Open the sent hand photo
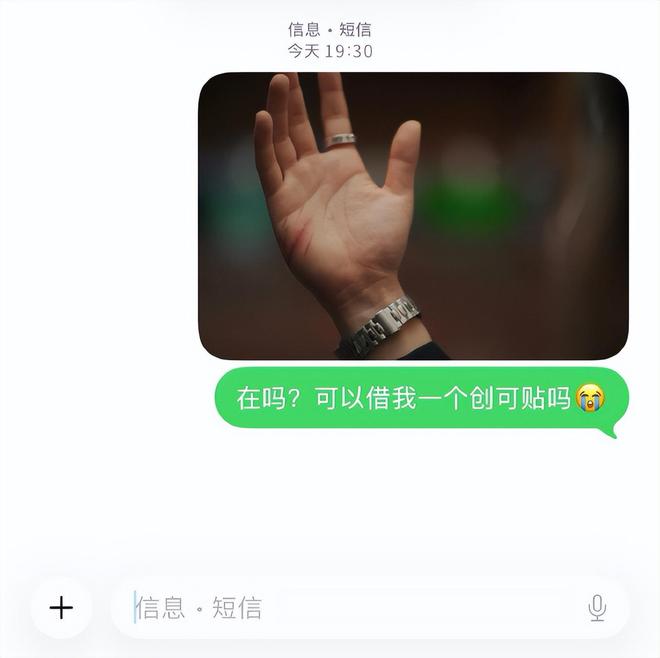The width and height of the screenshot is (660, 658). (413, 216)
